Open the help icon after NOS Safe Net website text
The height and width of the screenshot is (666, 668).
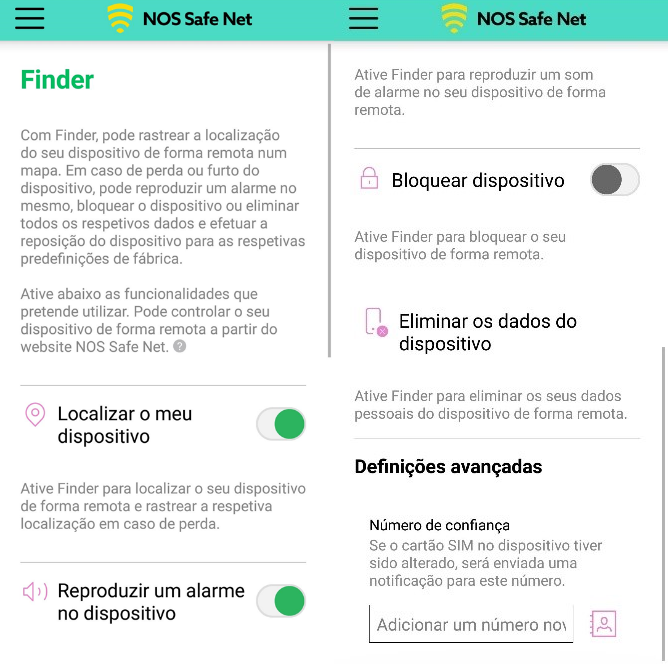pos(179,346)
